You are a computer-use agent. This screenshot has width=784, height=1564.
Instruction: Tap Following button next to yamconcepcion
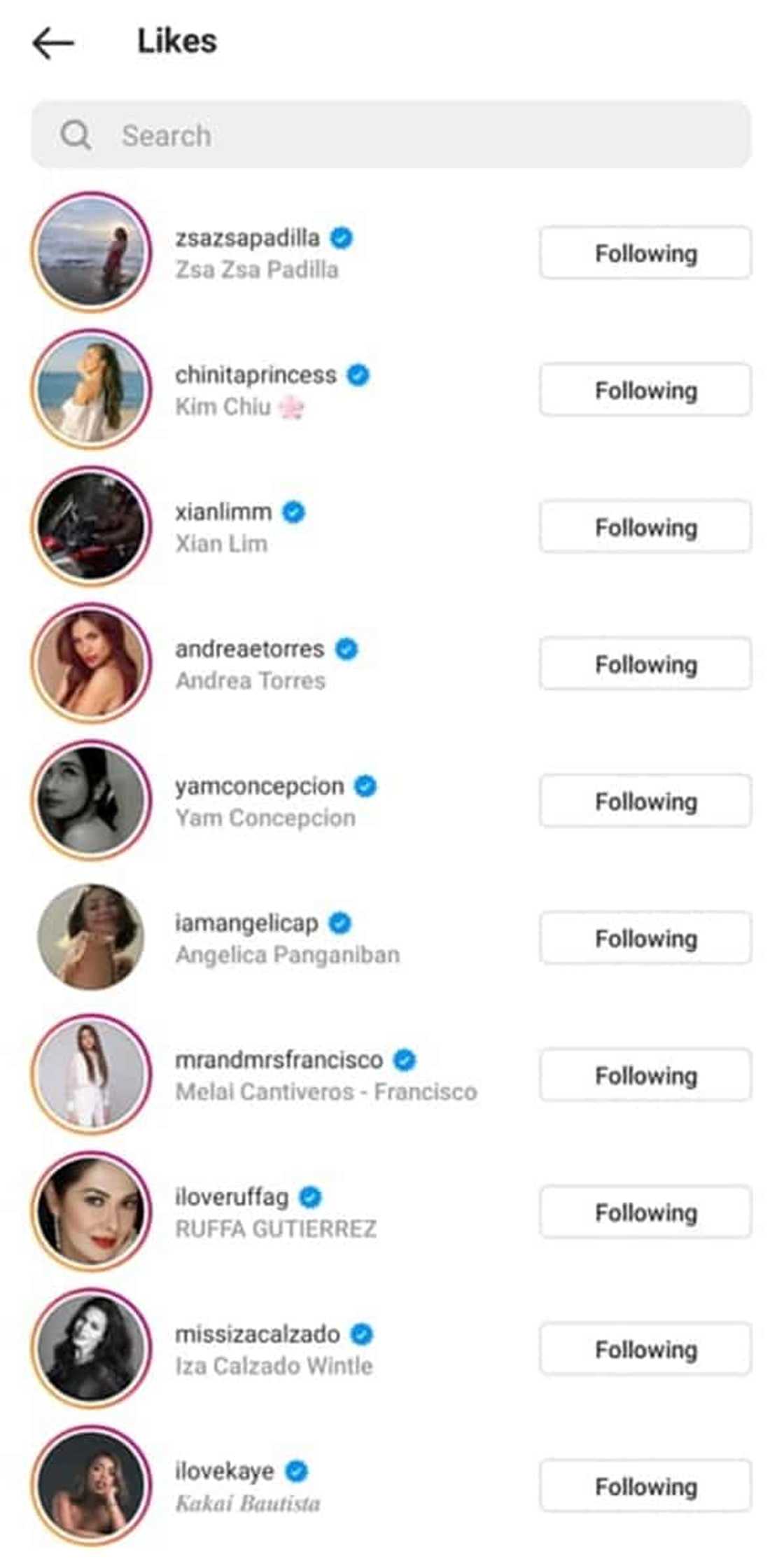[645, 801]
